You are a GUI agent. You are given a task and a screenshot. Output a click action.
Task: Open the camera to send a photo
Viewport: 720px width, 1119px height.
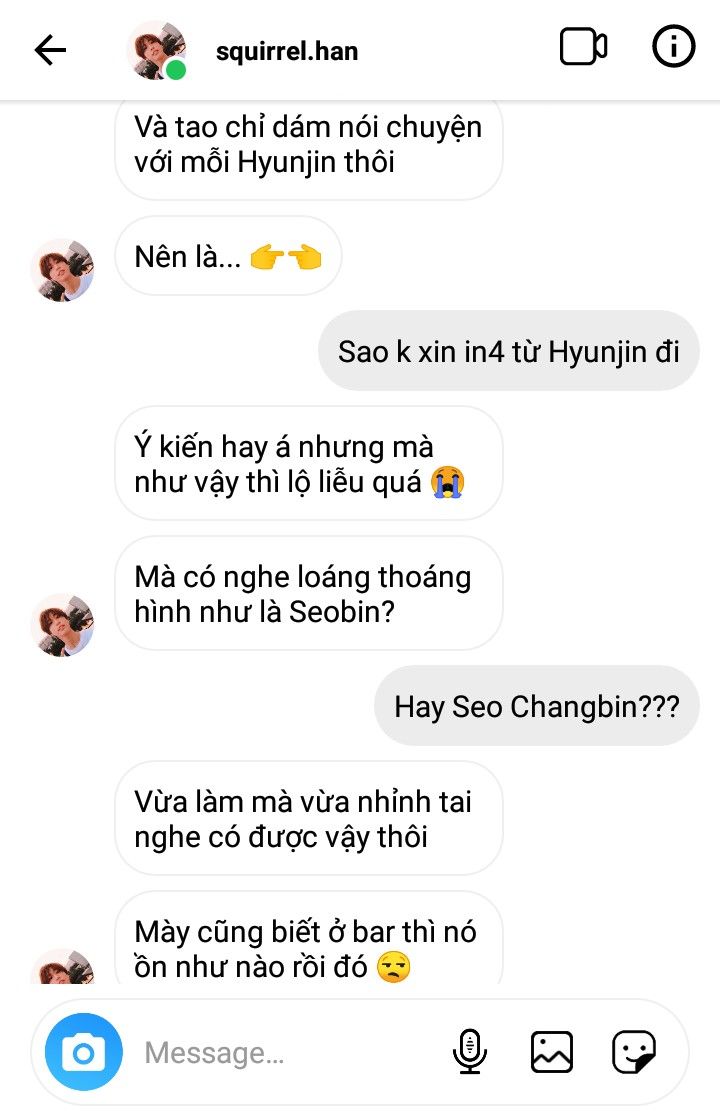[84, 1052]
